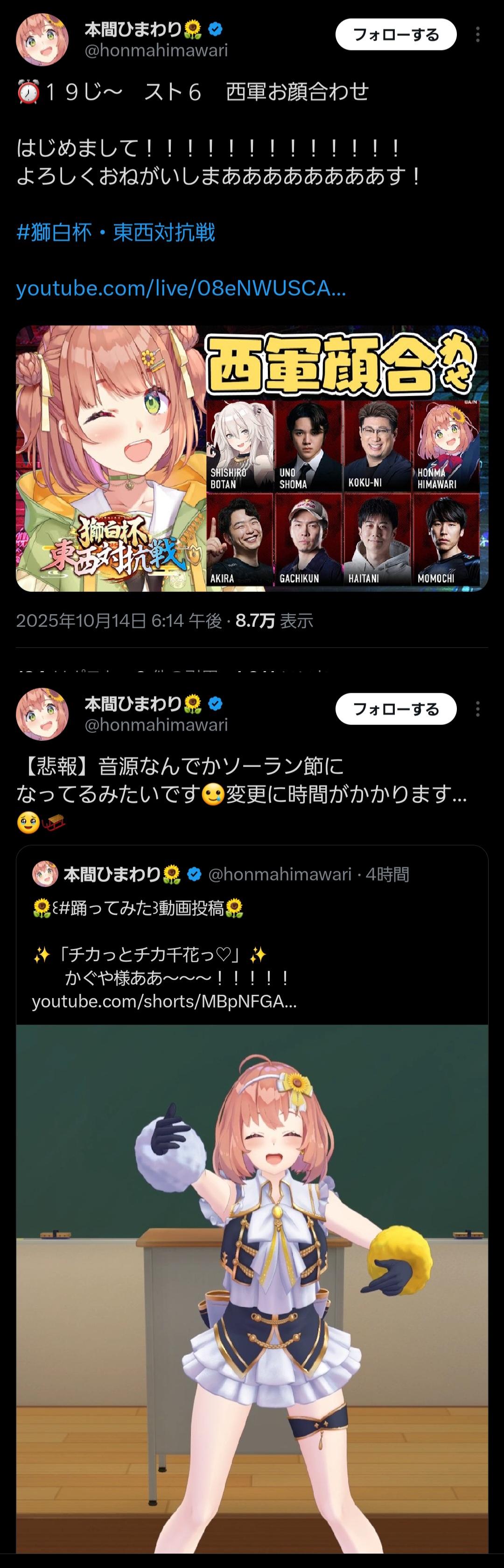Open the avatar on the 【悲報】 post

pyautogui.click(x=42, y=714)
